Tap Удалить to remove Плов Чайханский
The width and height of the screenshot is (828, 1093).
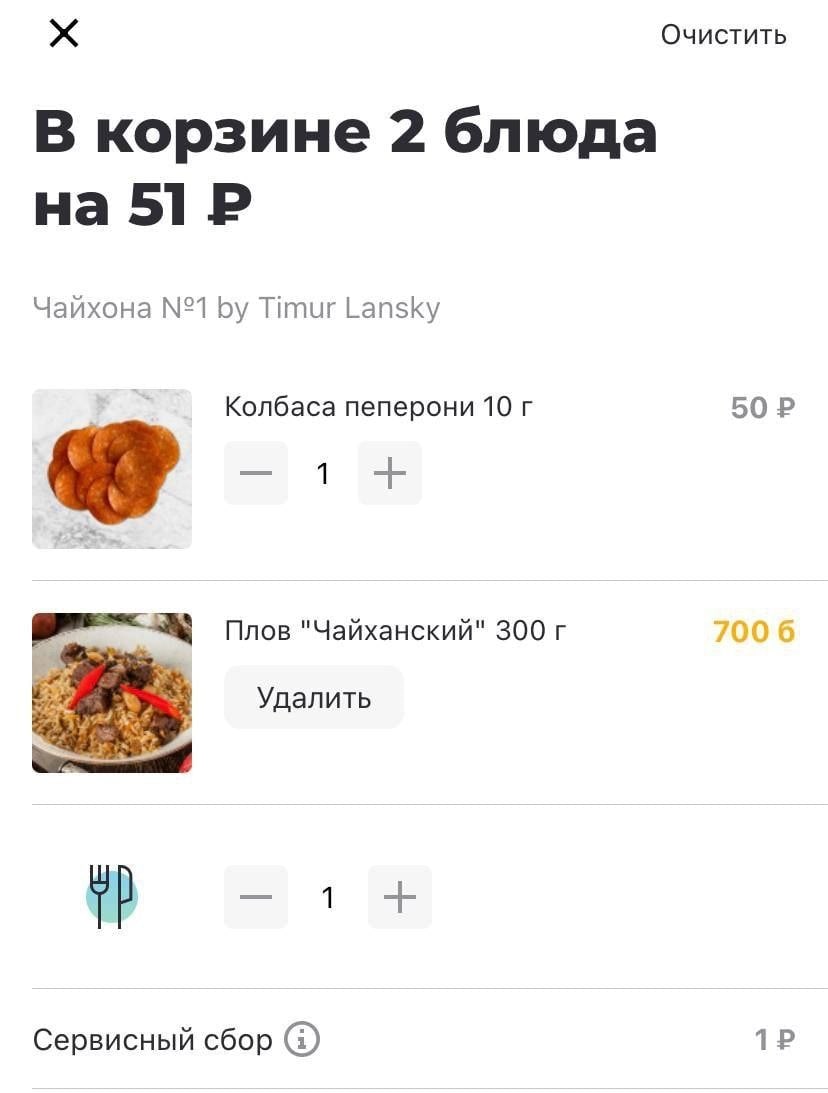point(314,697)
